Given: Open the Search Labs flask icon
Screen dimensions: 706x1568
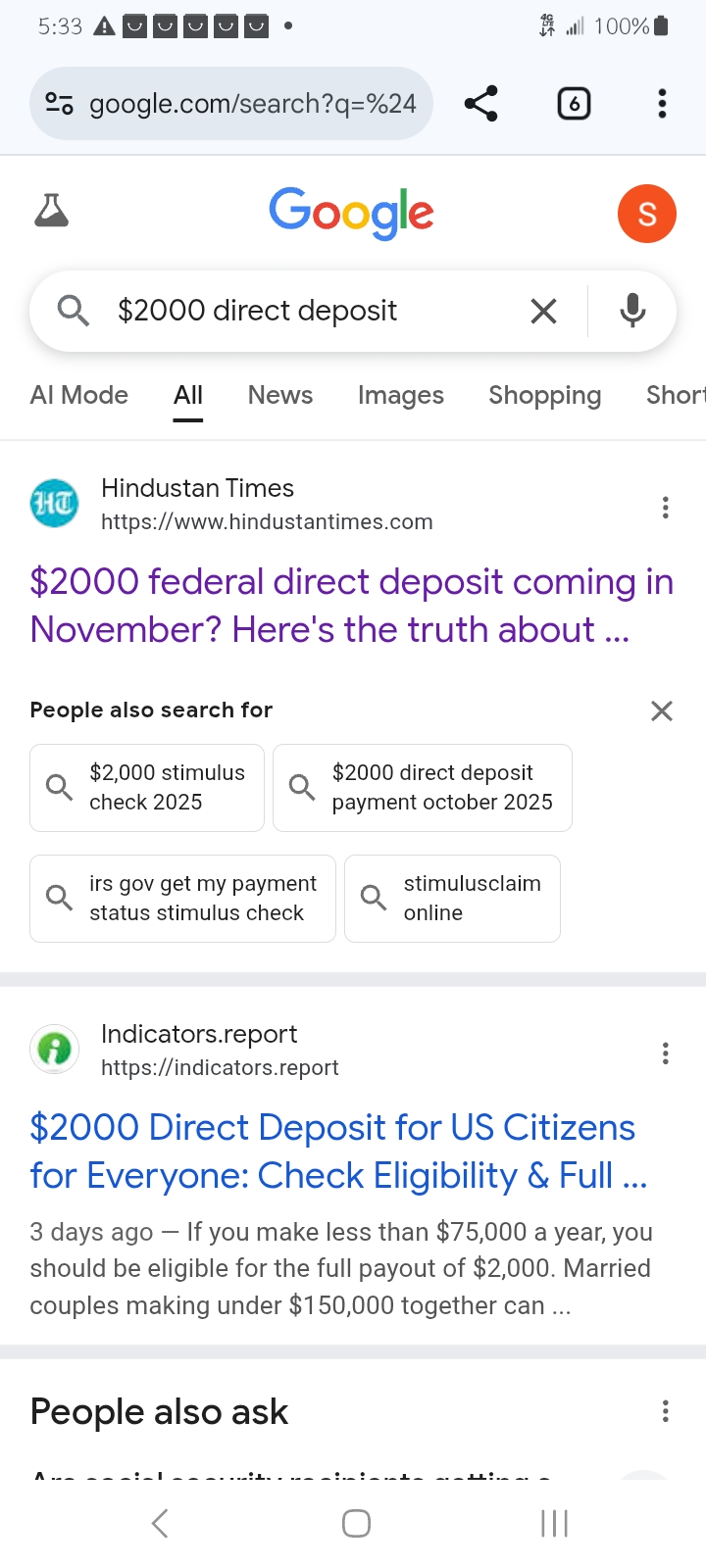Looking at the screenshot, I should click(51, 211).
